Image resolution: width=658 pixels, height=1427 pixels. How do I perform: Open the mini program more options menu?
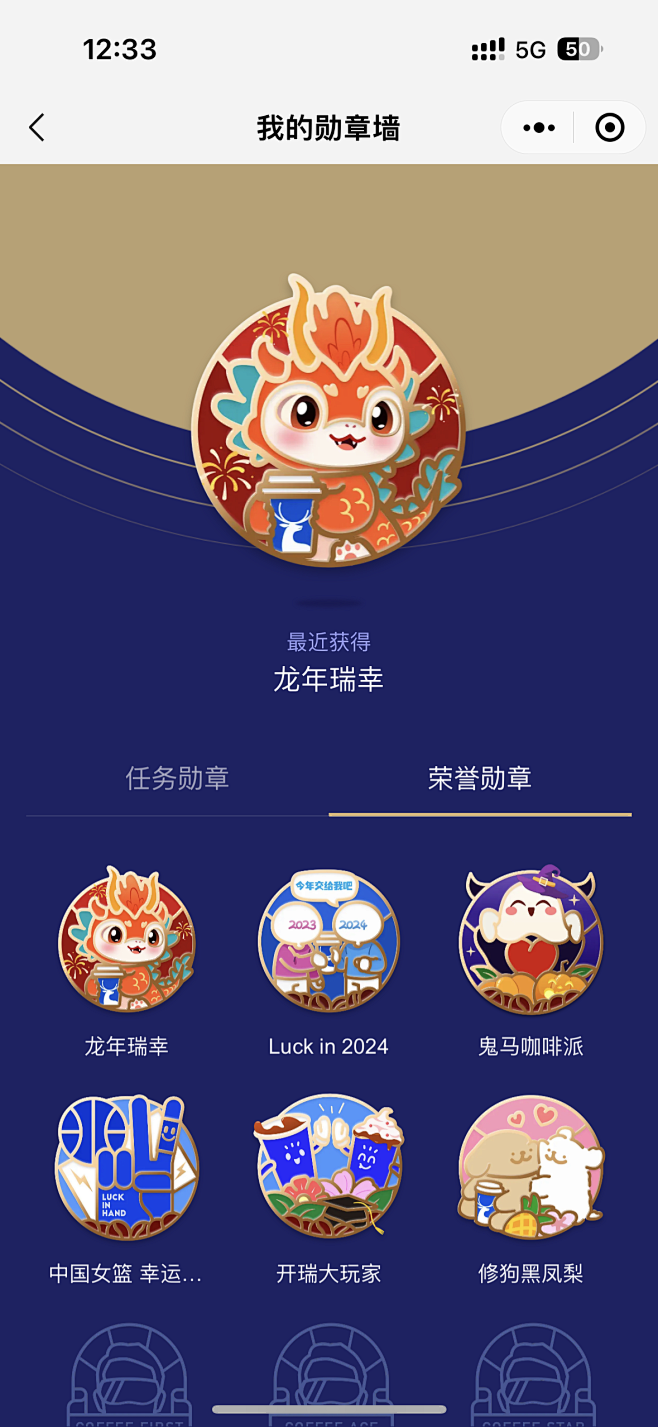pyautogui.click(x=539, y=128)
